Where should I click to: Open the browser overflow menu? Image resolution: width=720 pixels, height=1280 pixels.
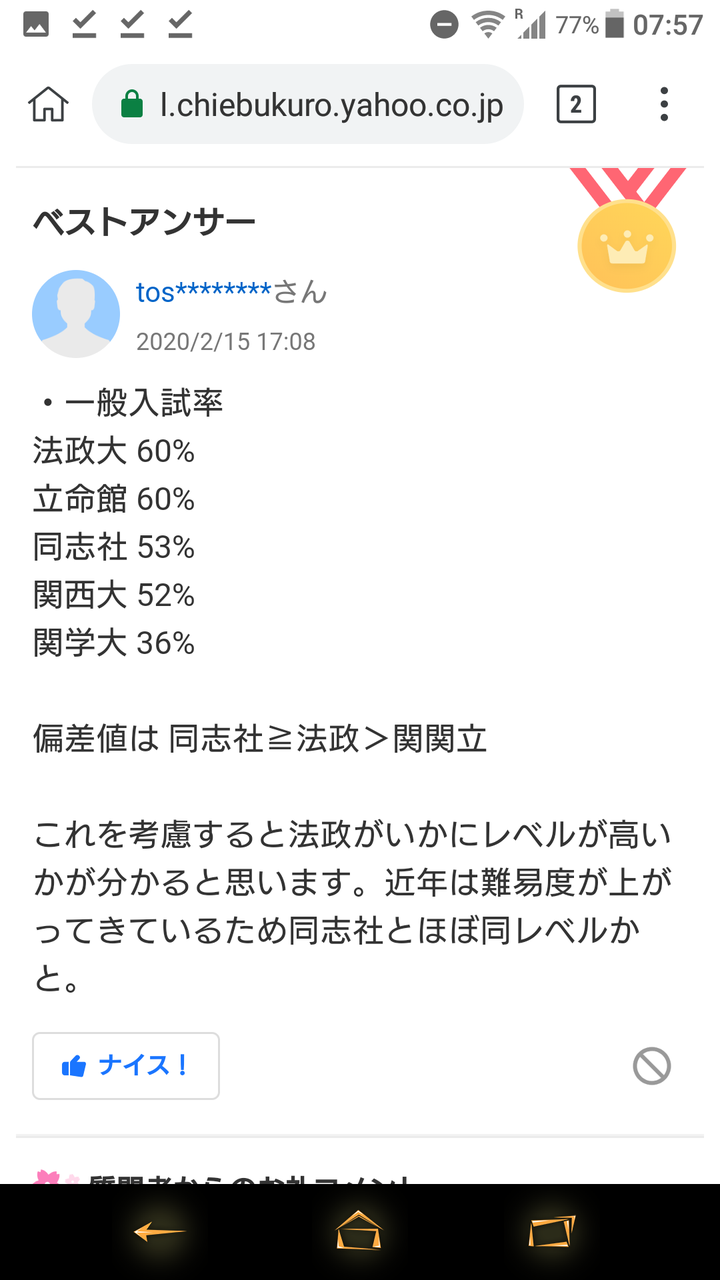664,104
